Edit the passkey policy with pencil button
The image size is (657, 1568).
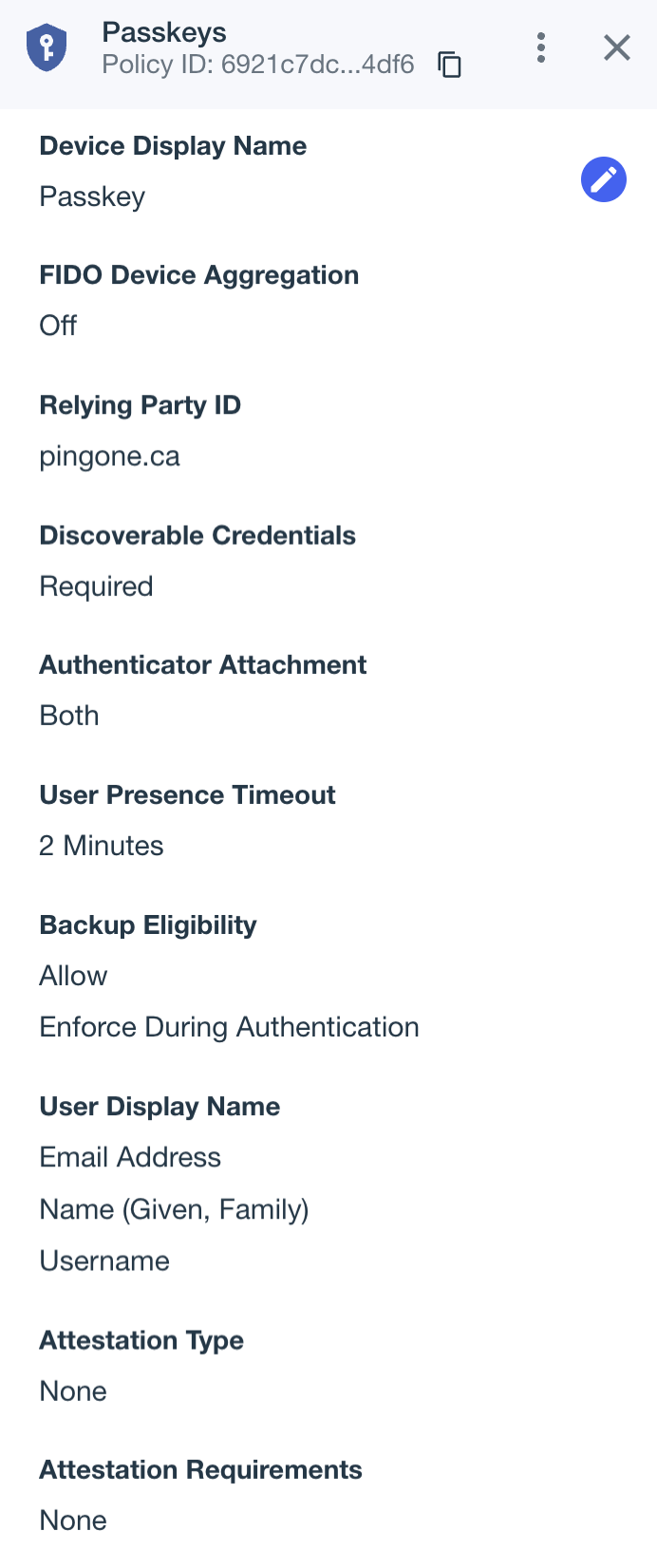click(604, 179)
